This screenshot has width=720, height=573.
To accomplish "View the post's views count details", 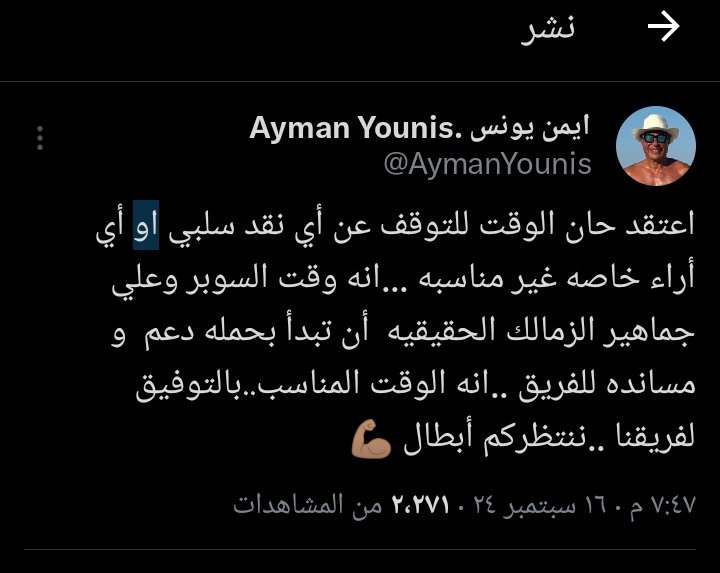I will pos(308,504).
